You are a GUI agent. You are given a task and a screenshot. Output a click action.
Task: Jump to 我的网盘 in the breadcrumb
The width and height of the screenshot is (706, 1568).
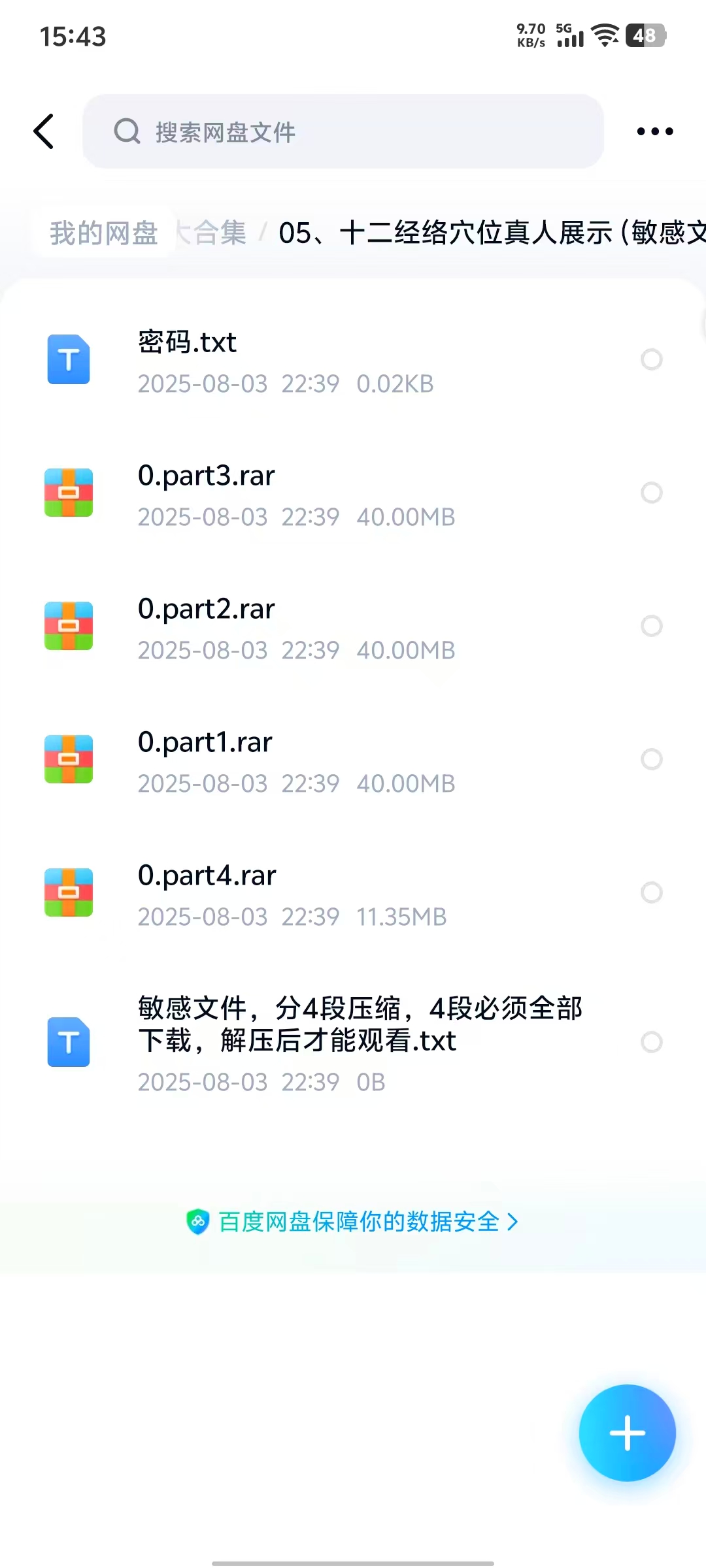pyautogui.click(x=104, y=233)
